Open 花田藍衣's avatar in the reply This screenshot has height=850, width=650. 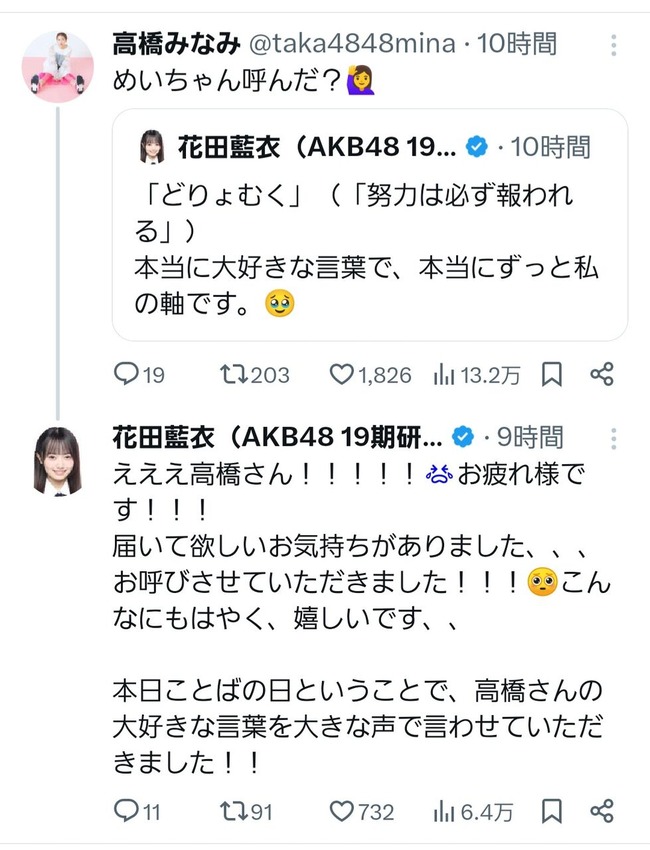pyautogui.click(x=57, y=461)
